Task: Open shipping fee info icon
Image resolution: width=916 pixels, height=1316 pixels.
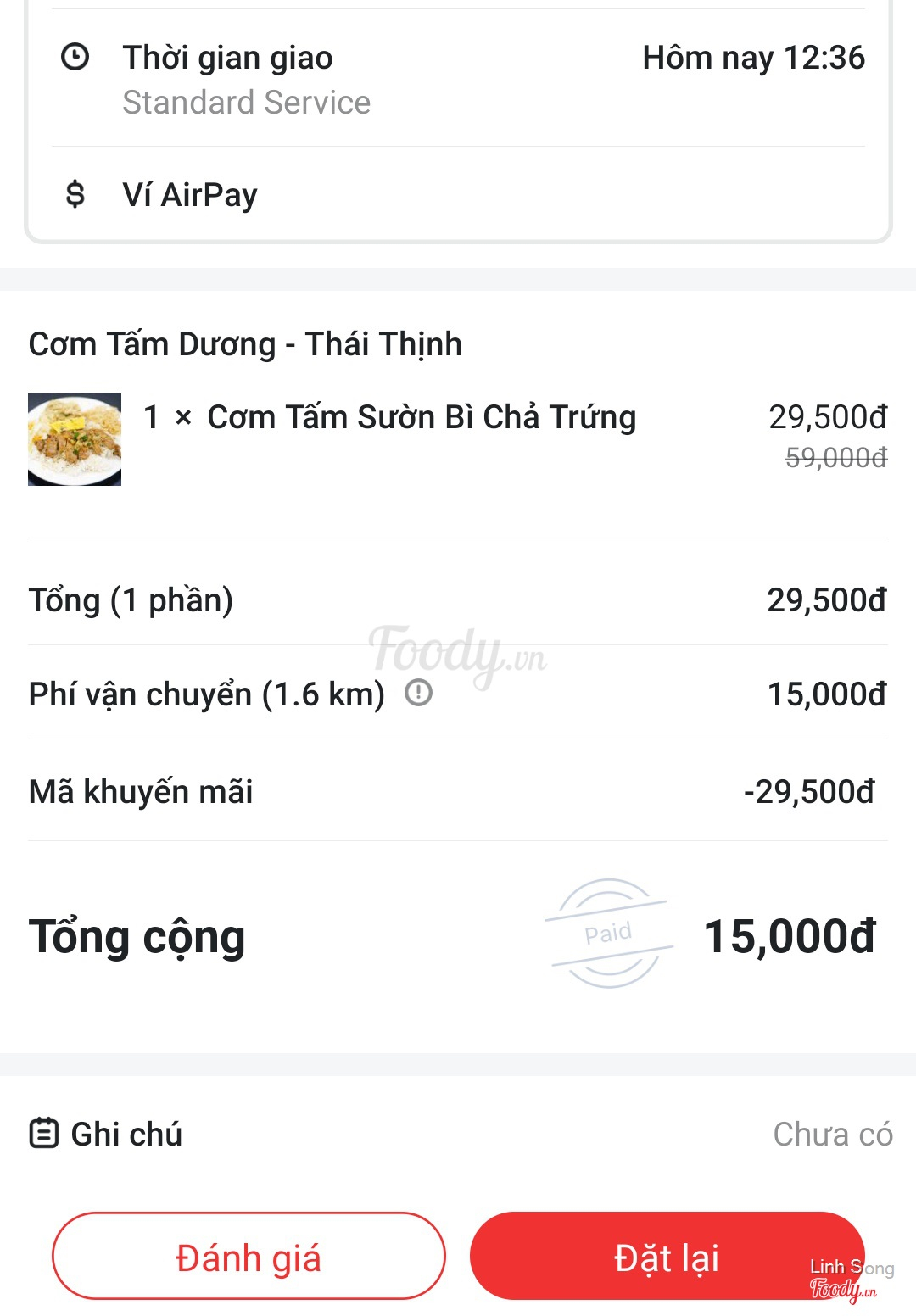Action: pyautogui.click(x=418, y=693)
